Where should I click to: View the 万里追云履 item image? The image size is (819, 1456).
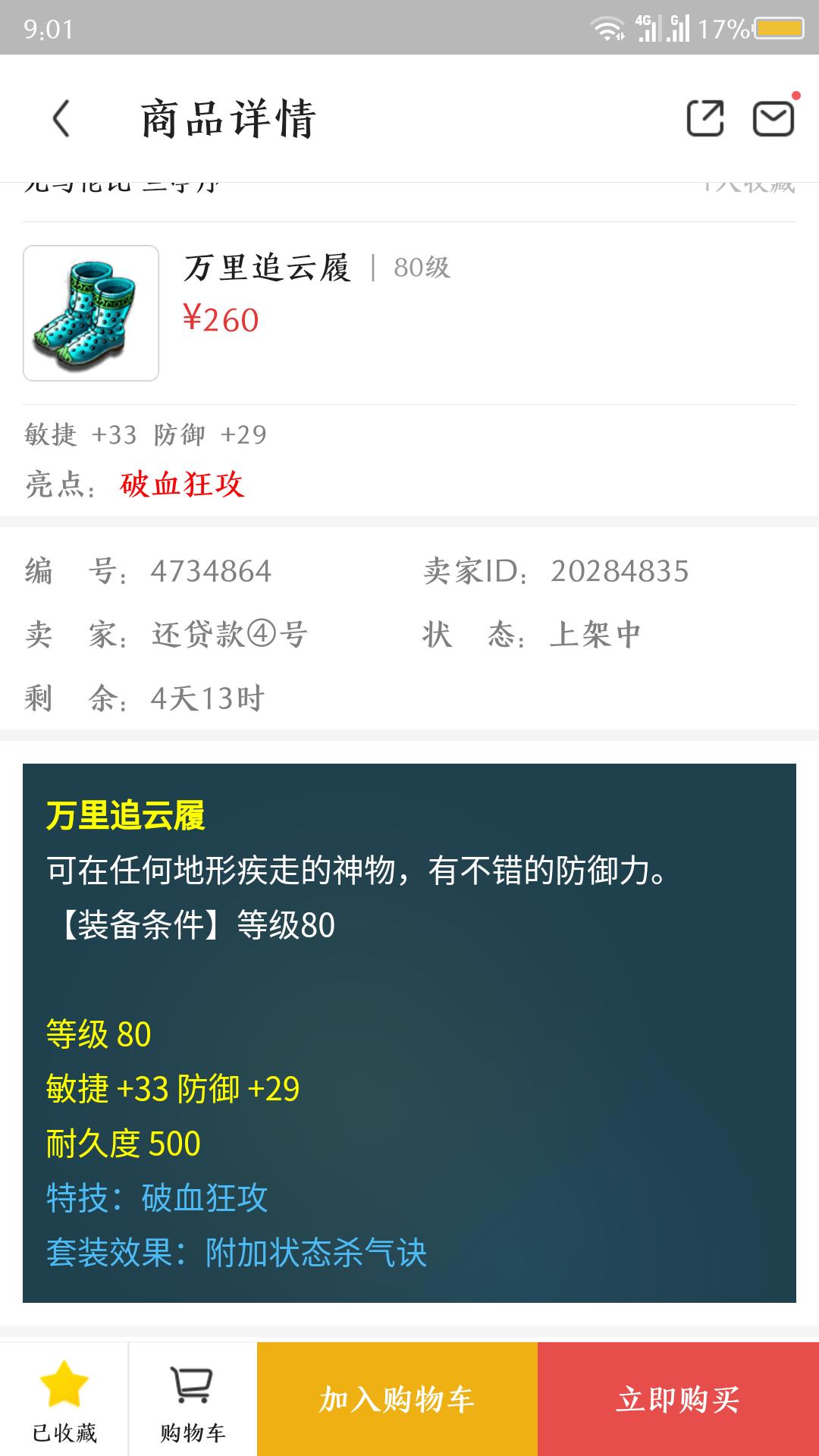(x=91, y=313)
